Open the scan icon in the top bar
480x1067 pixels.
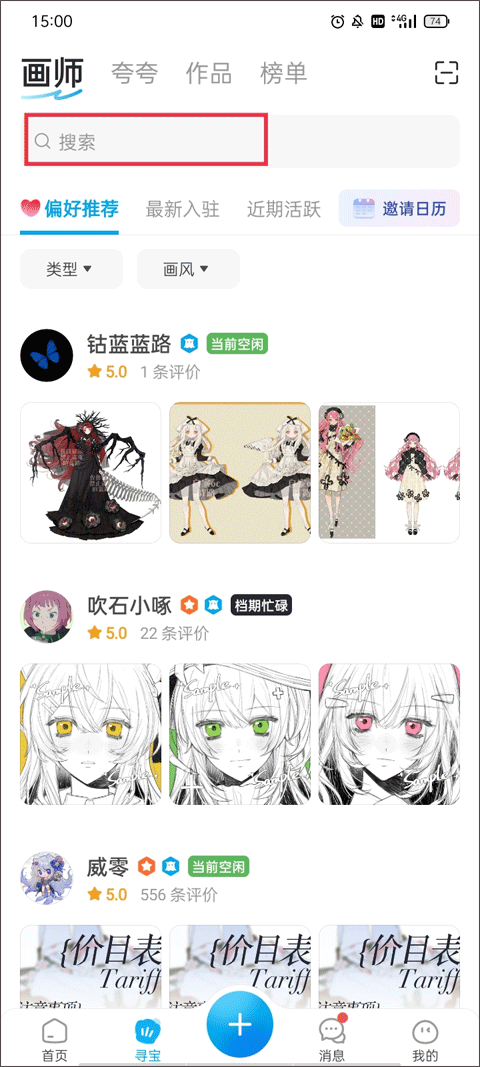pyautogui.click(x=447, y=73)
